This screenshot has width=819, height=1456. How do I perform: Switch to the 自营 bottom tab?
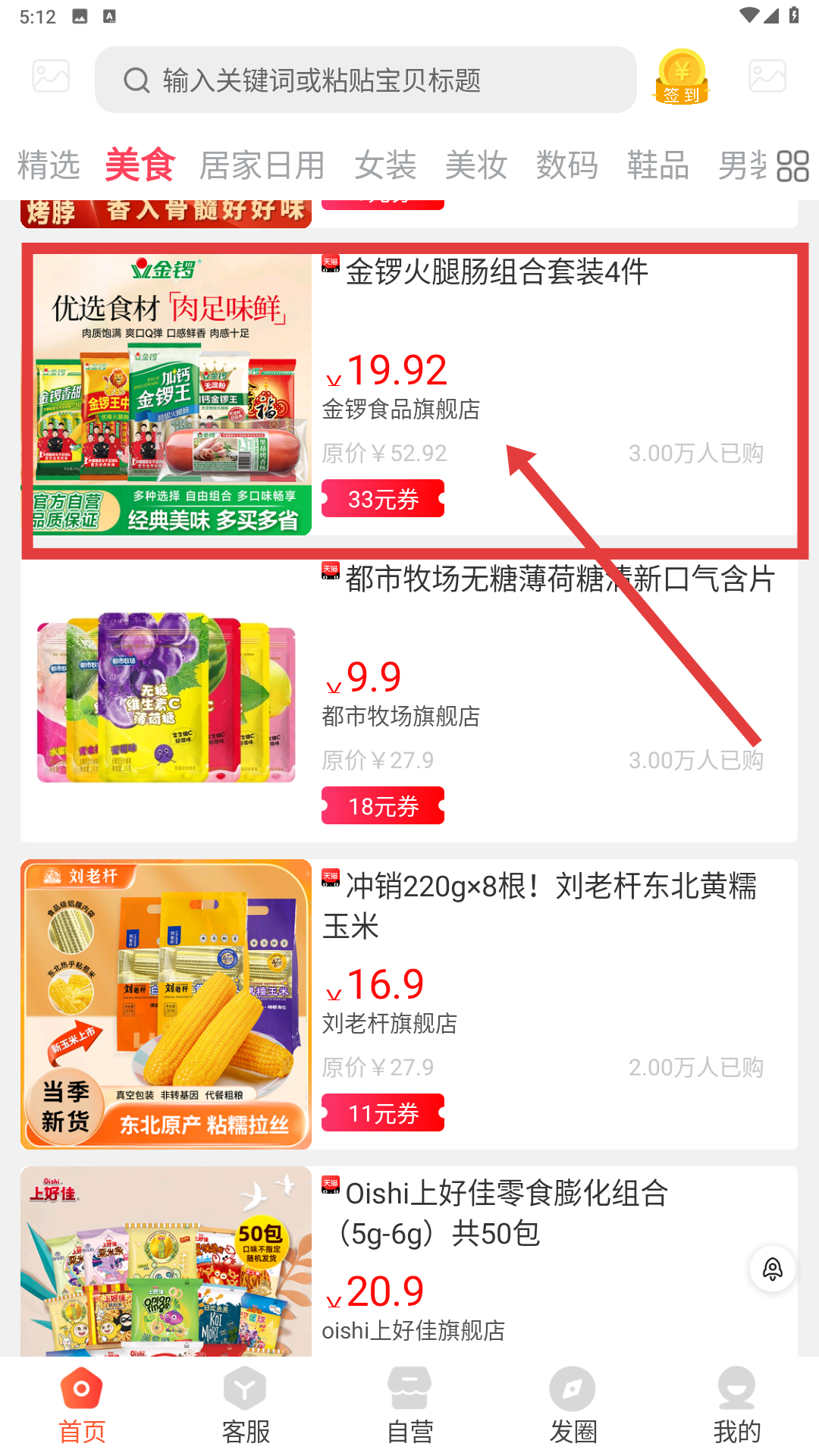tap(409, 1407)
